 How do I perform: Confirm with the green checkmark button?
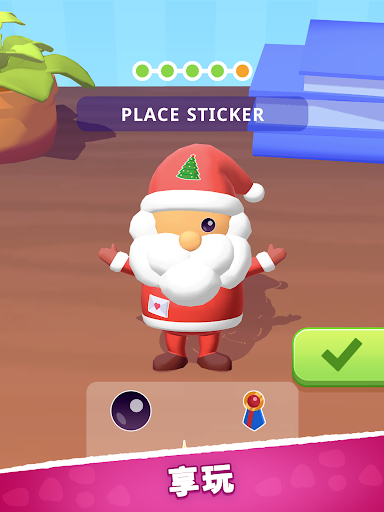pos(339,357)
